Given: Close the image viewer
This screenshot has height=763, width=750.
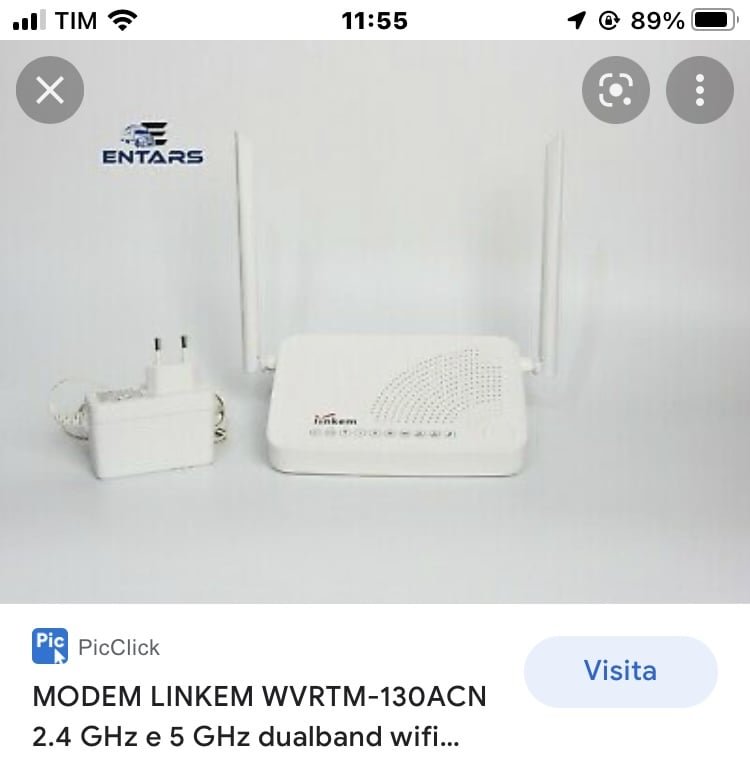Looking at the screenshot, I should [x=50, y=91].
